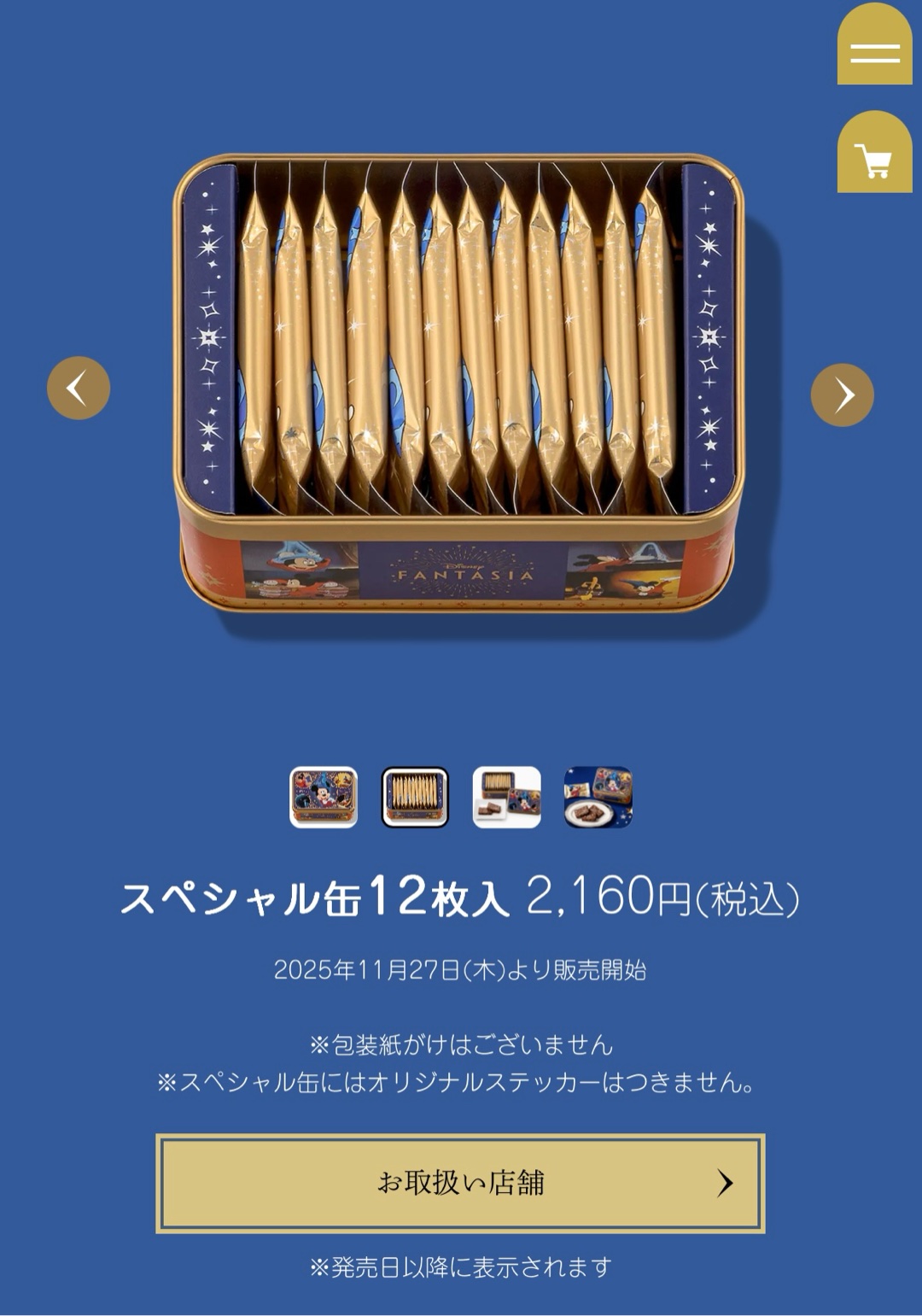Show the previous product image

click(79, 388)
